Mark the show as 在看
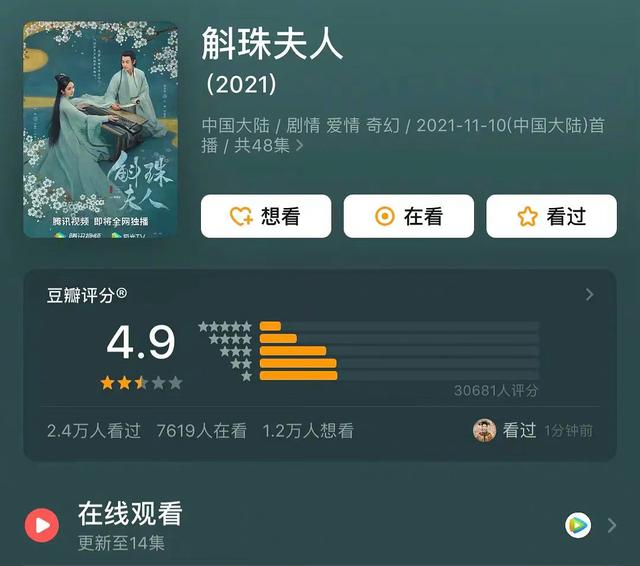Image resolution: width=640 pixels, height=566 pixels. [408, 216]
